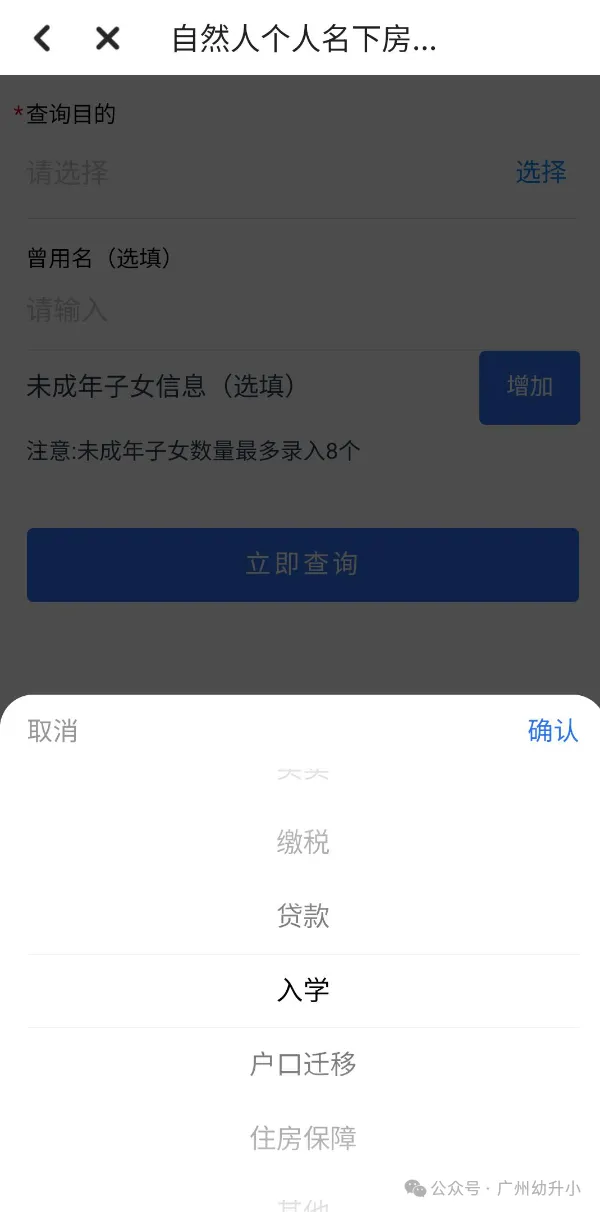The height and width of the screenshot is (1212, 600).
Task: Select 贷款 as query purpose
Action: [x=303, y=916]
